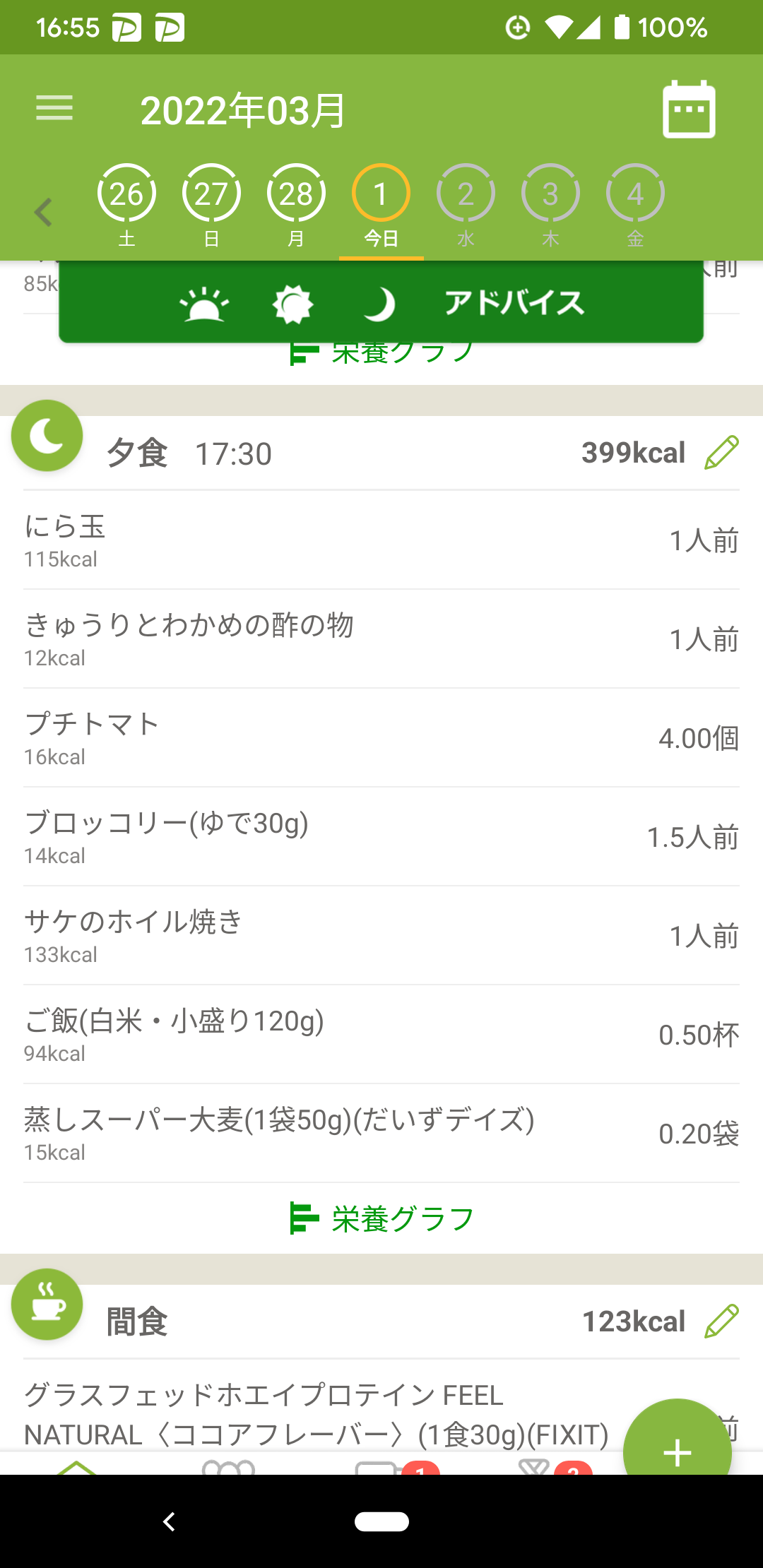Open the calendar picker icon
The image size is (763, 1568).
tap(689, 109)
